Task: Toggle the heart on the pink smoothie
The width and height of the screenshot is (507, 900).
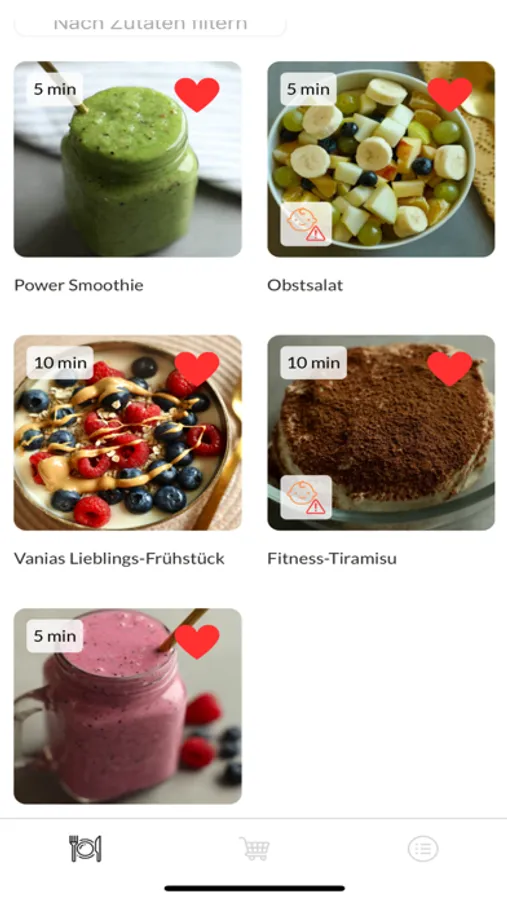Action: click(197, 641)
